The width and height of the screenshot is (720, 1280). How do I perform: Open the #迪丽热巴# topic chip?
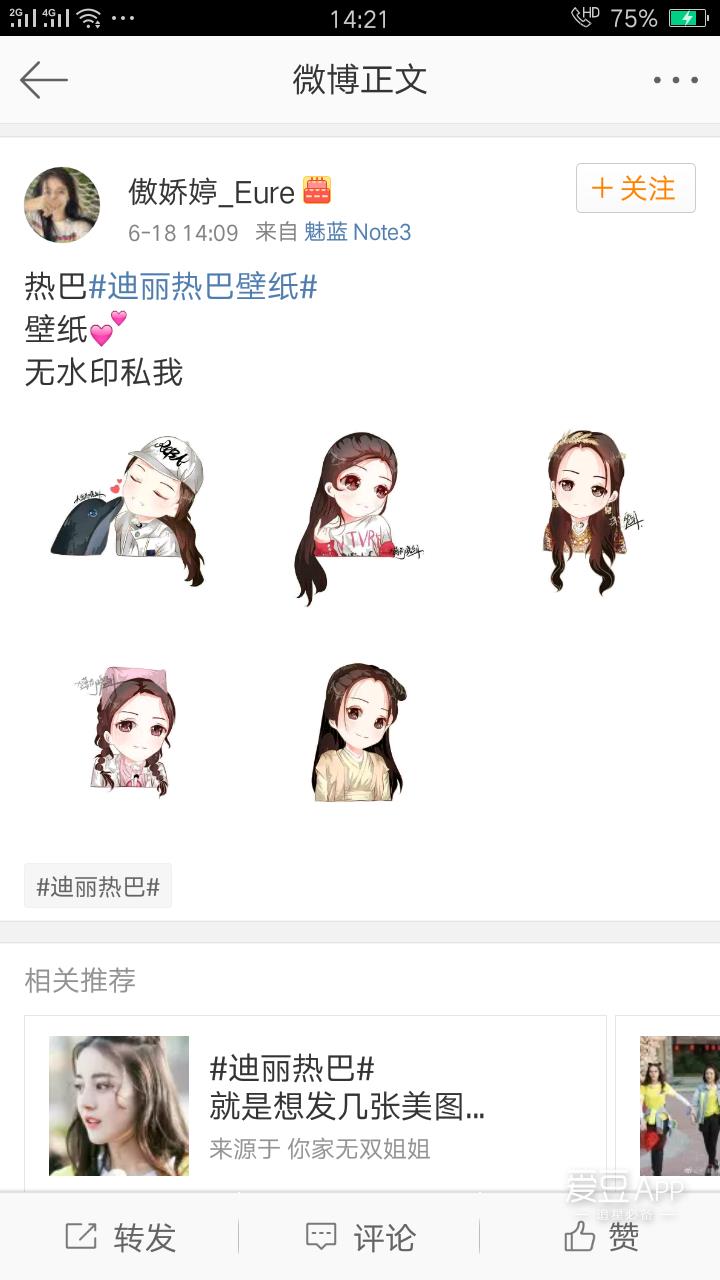[x=98, y=886]
